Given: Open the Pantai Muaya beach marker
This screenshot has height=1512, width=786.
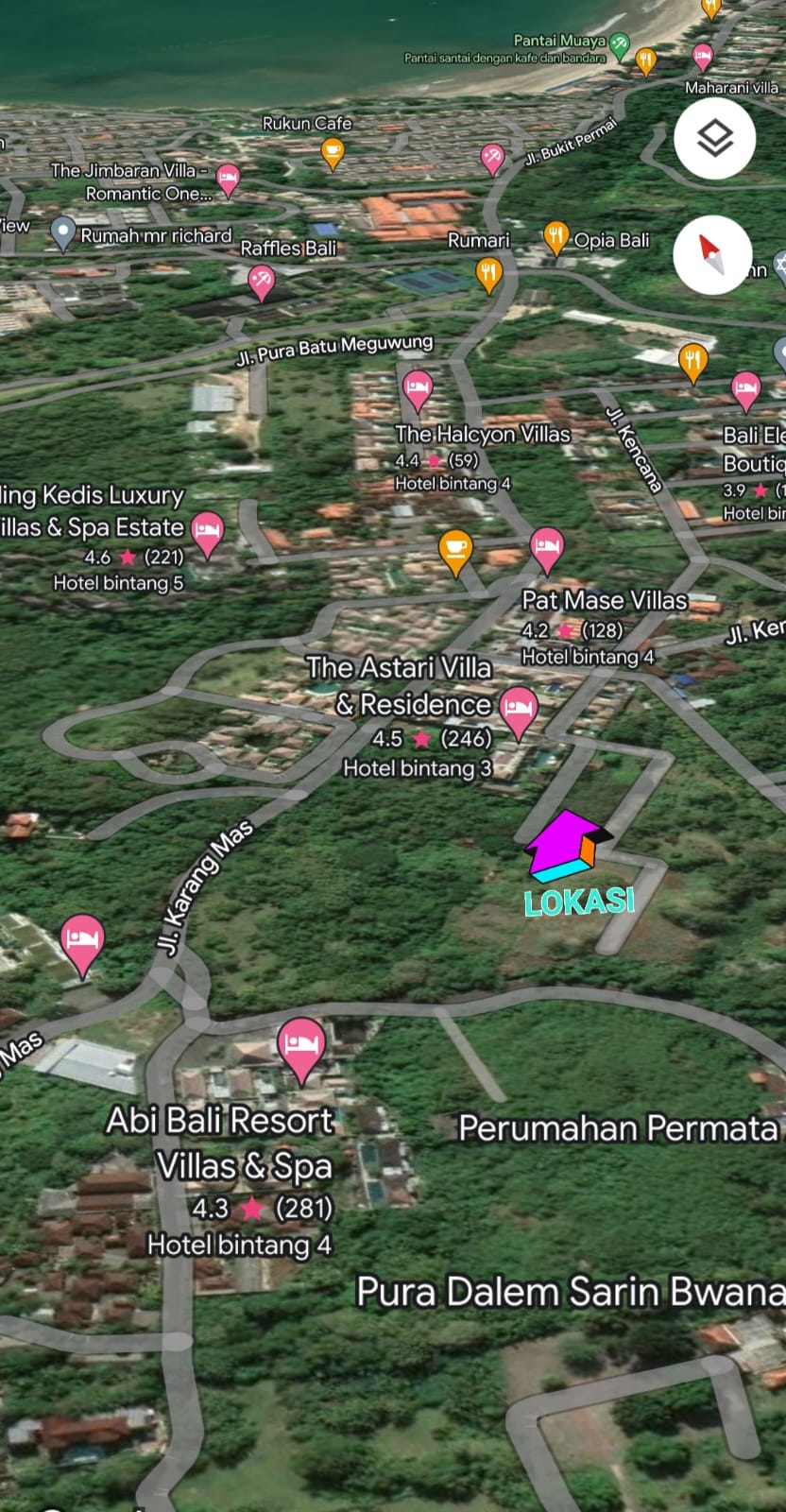Looking at the screenshot, I should point(620,43).
